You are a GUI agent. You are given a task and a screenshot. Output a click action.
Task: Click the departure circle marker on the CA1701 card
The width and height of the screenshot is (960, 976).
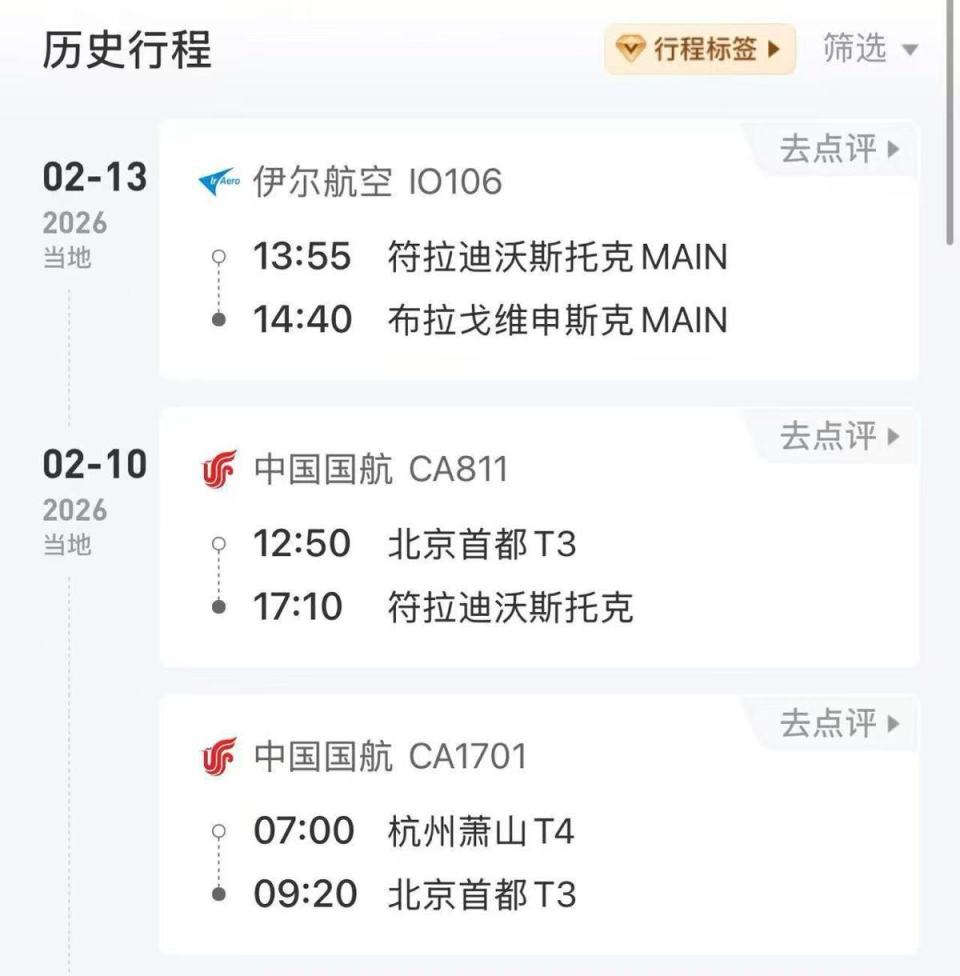tap(219, 831)
